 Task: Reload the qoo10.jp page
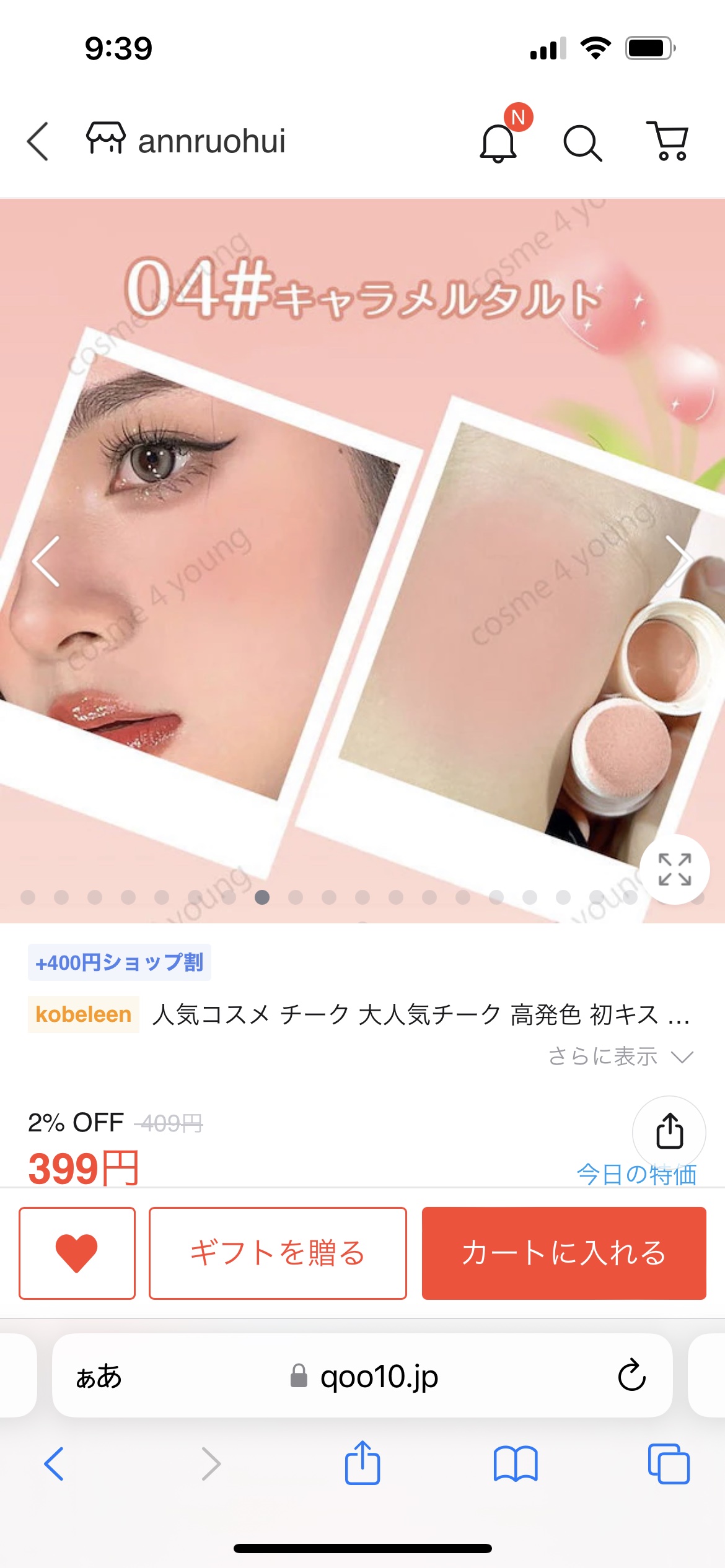tap(631, 1376)
